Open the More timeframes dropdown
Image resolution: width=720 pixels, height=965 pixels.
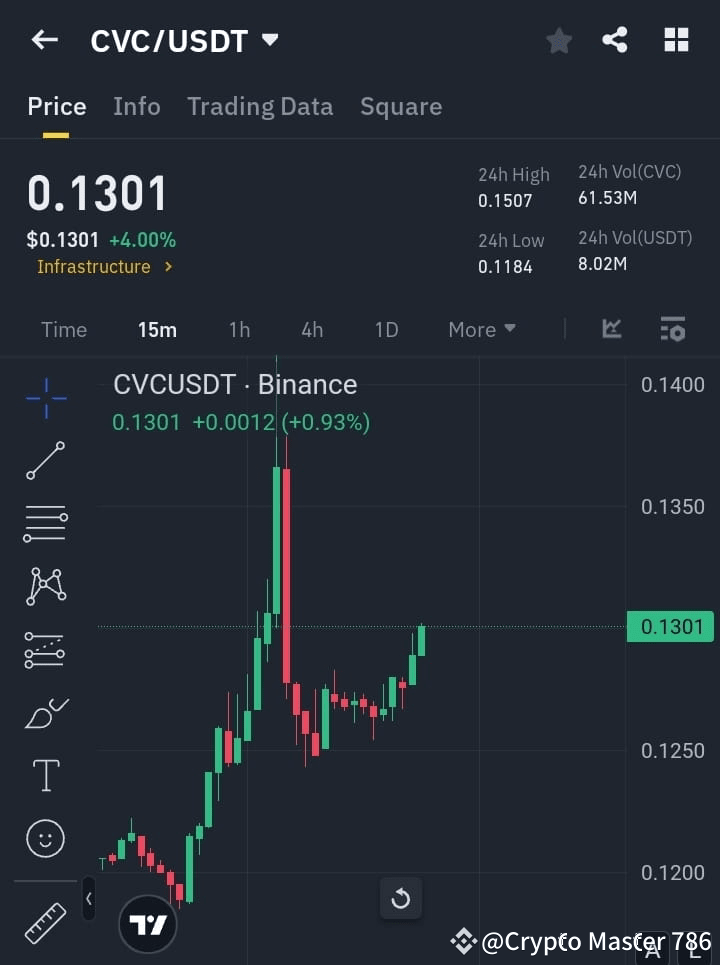[481, 329]
